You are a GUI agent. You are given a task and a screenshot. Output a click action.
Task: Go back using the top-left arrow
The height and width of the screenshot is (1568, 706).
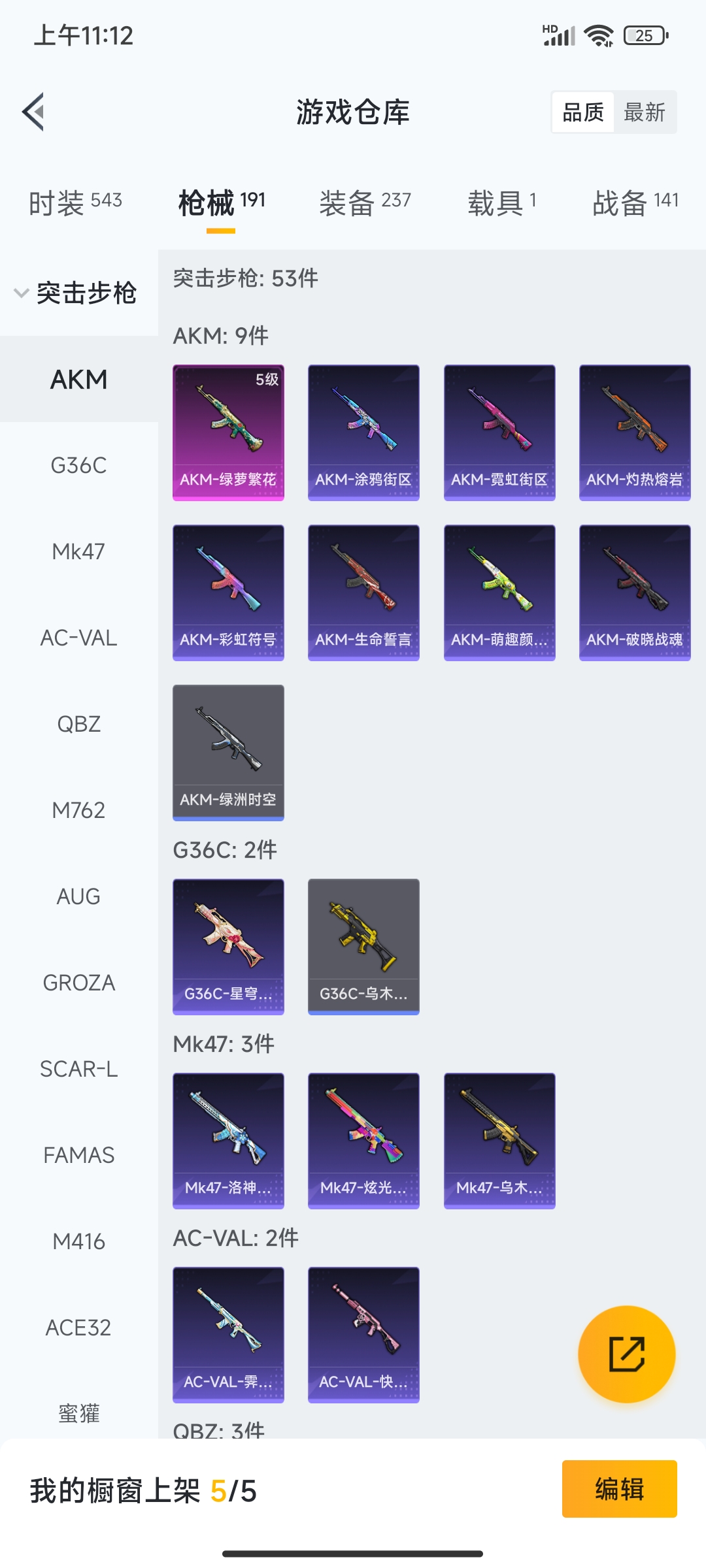[34, 112]
